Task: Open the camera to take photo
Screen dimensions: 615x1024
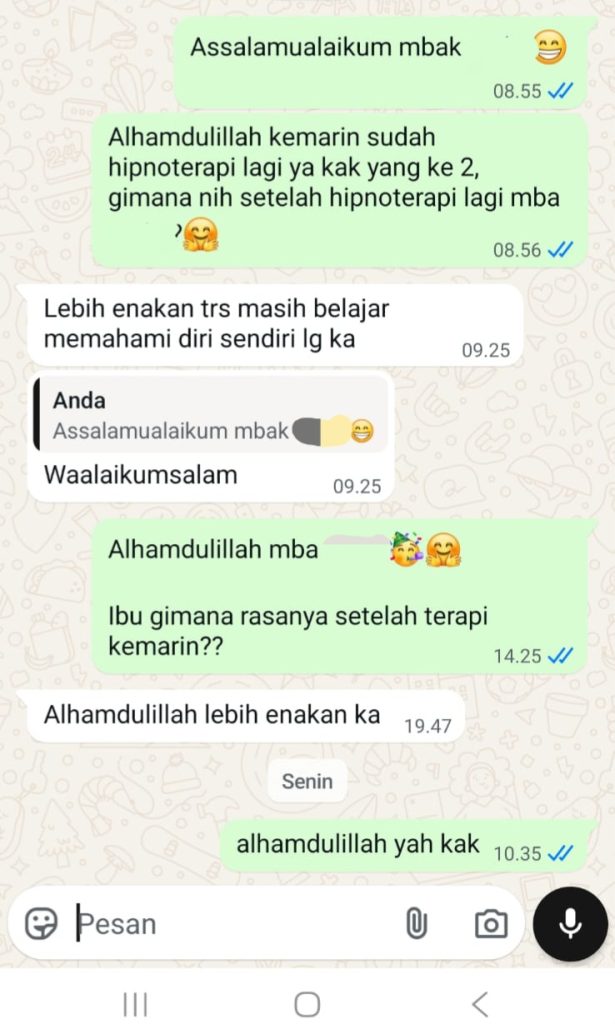Action: (x=490, y=923)
